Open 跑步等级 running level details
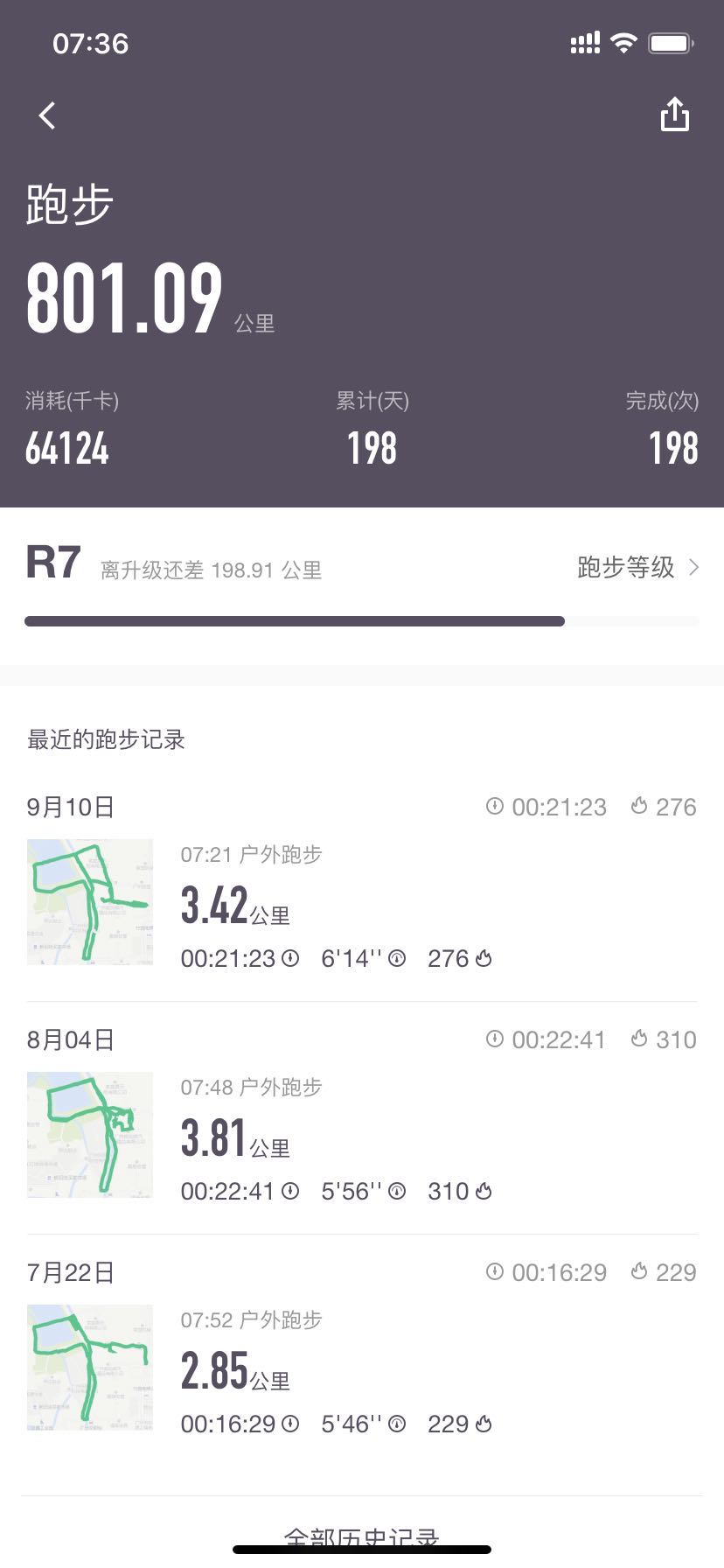The width and height of the screenshot is (724, 1568). tap(637, 568)
